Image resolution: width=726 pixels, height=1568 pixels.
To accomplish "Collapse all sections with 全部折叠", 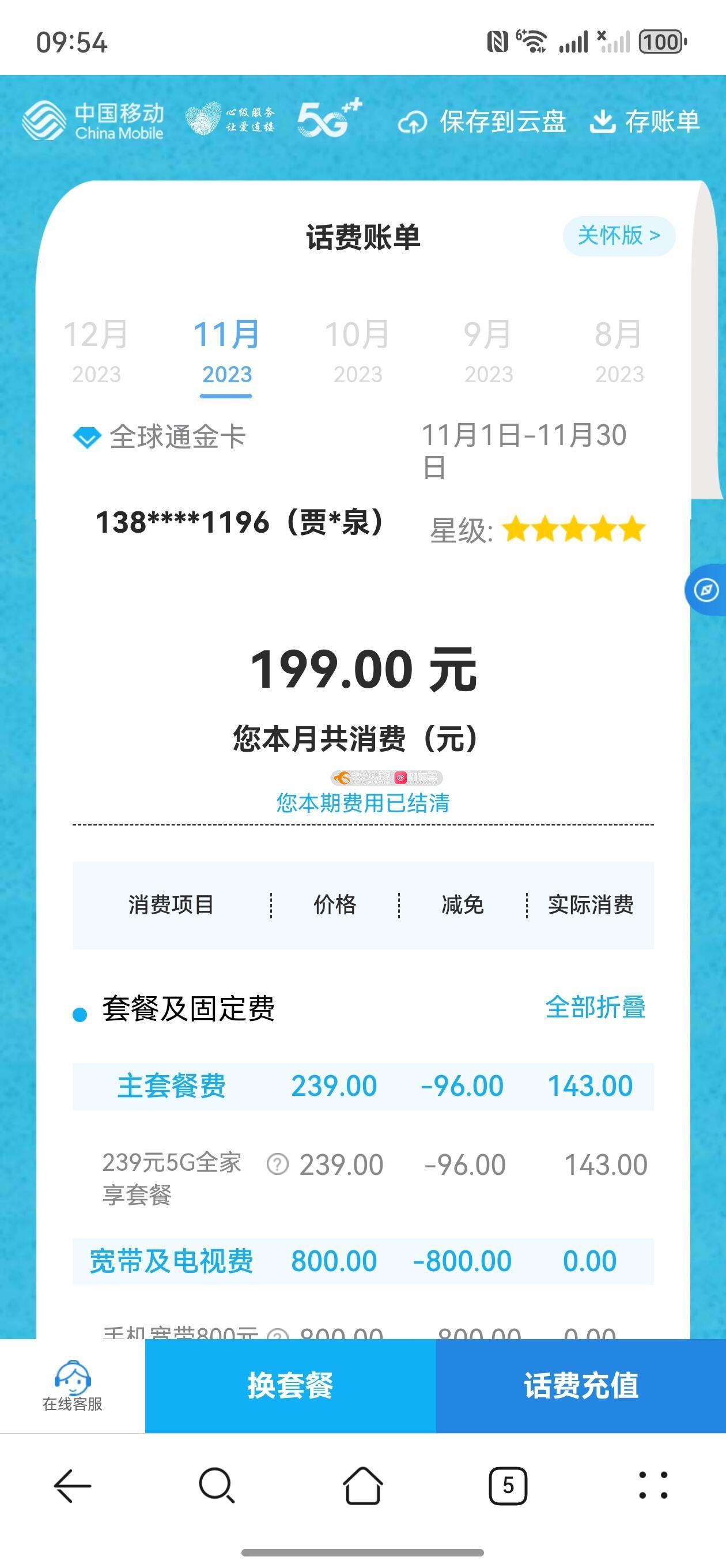I will click(595, 1008).
